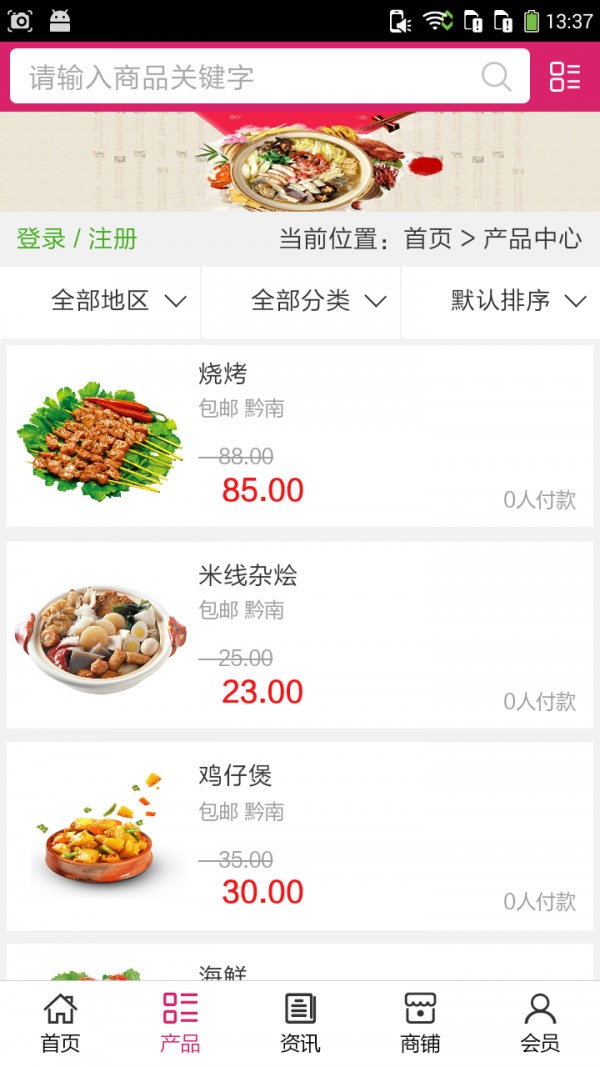Screen dimensions: 600x1067
Task: Switch to the 资讯 tab
Action: click(300, 1023)
